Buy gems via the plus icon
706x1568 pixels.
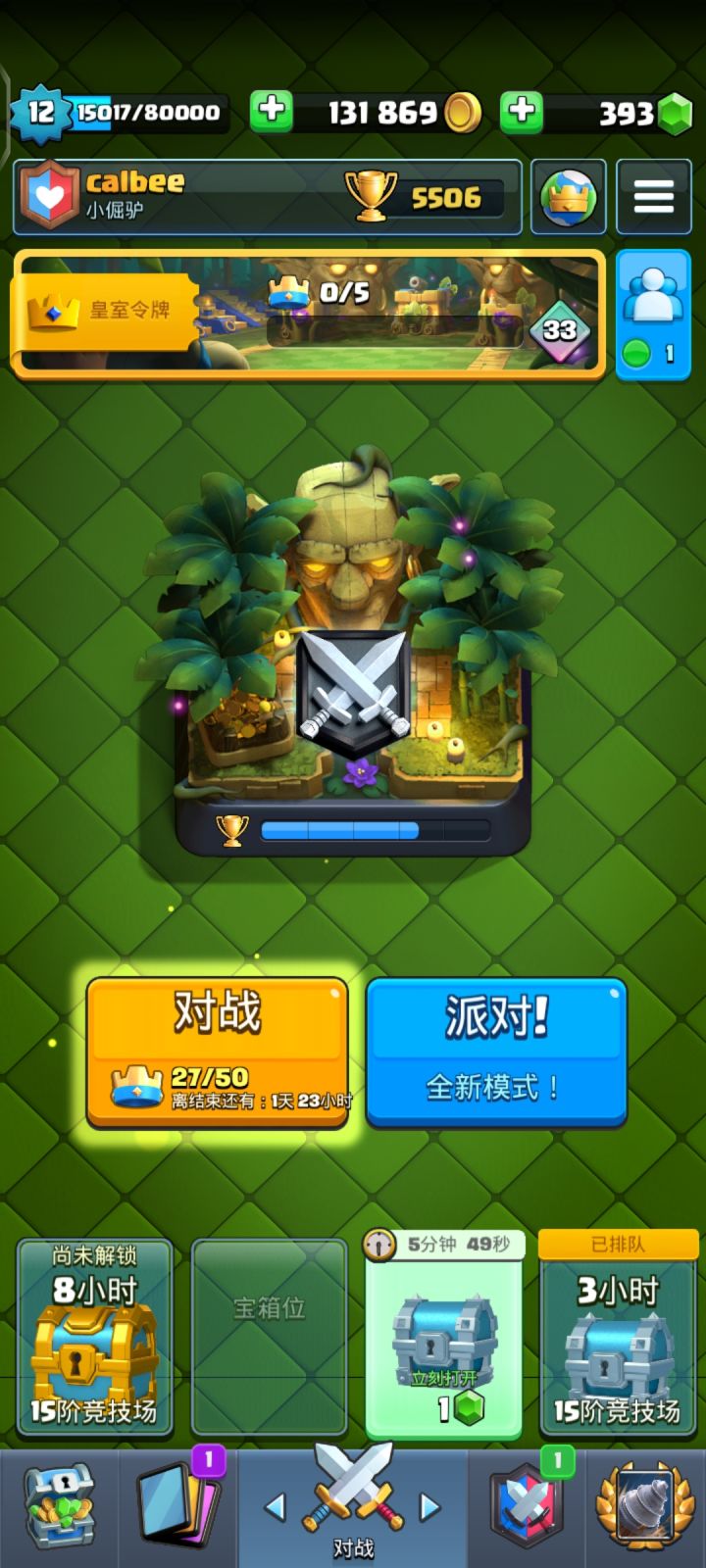pos(521,113)
